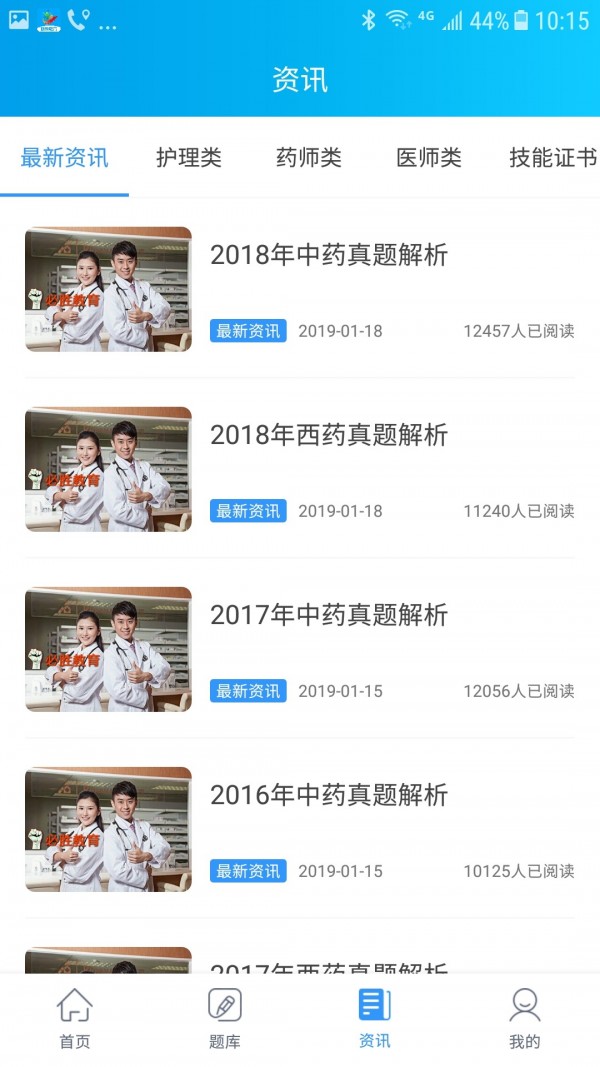Switch to the 医师类 tab
The width and height of the screenshot is (600, 1067).
point(429,158)
